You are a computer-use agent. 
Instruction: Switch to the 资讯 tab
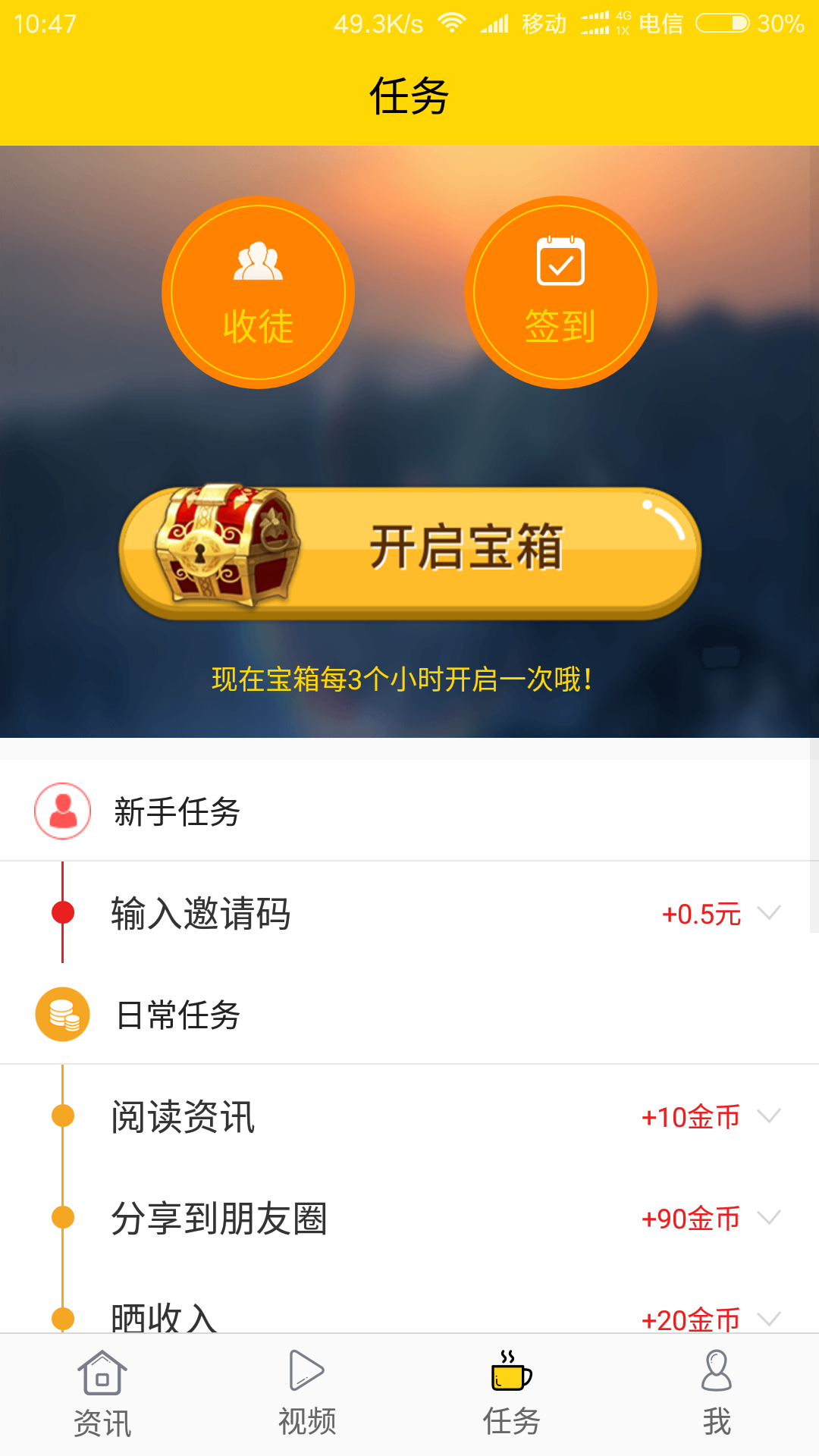(x=102, y=1394)
